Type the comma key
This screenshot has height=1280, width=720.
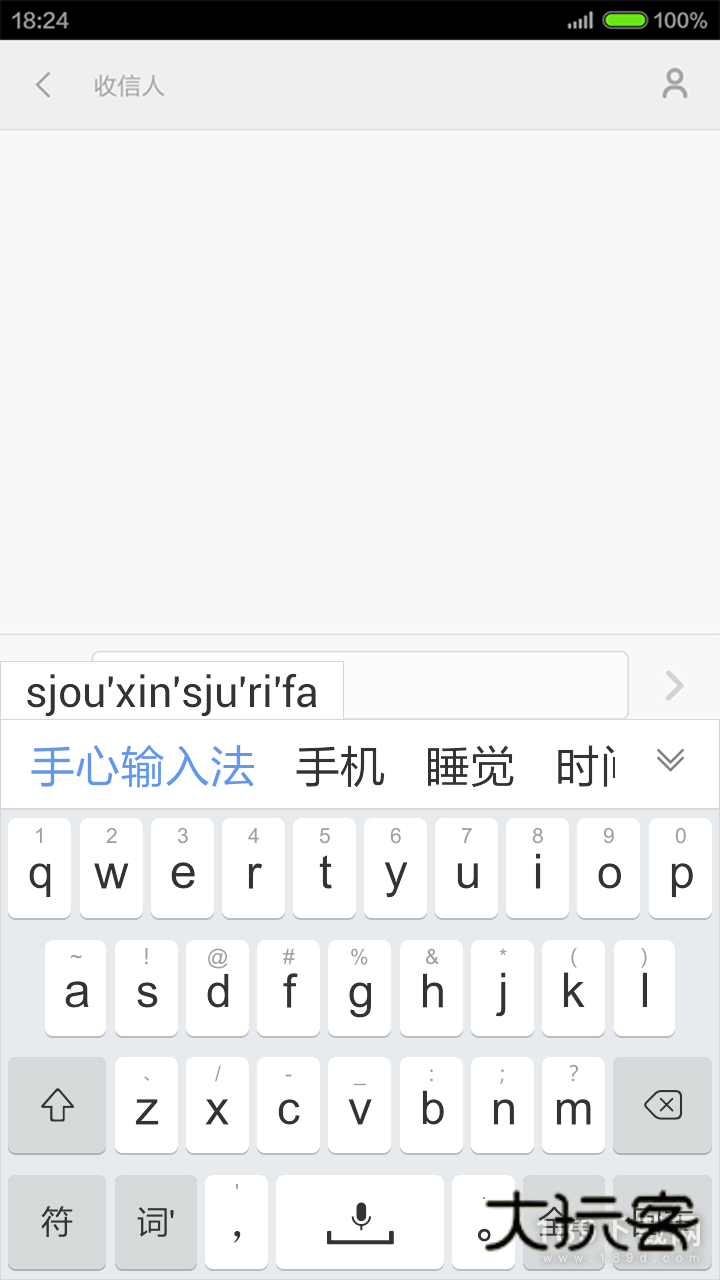tap(236, 1221)
